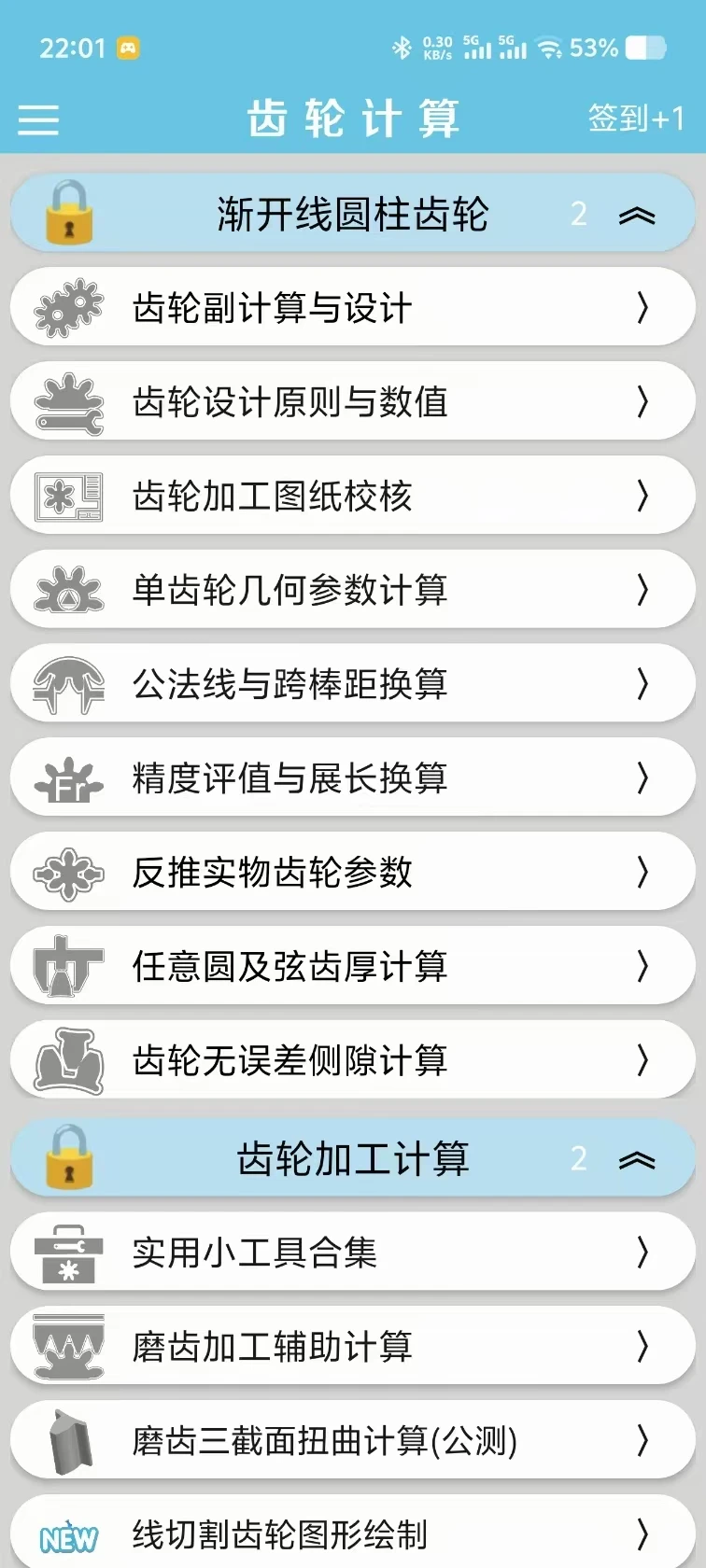Click the 签到+1 check-in button
The width and height of the screenshot is (706, 1568).
[x=636, y=118]
